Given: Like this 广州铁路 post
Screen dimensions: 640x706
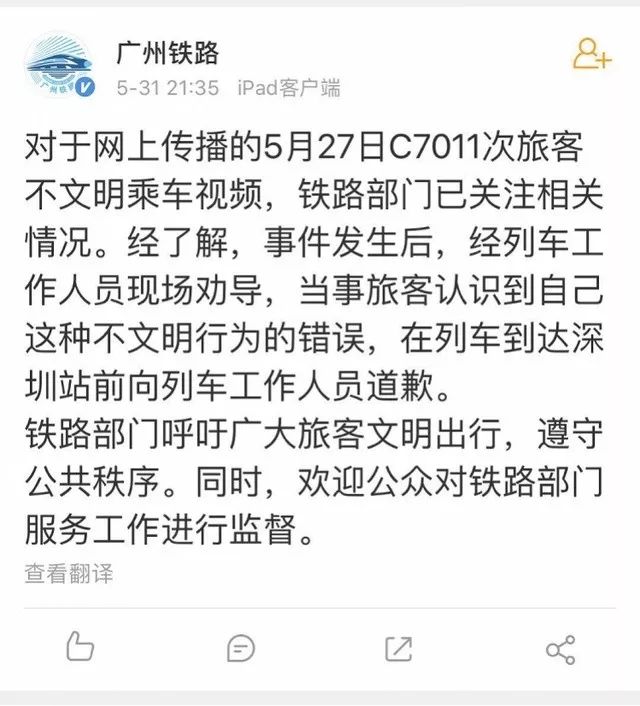Looking at the screenshot, I should [x=80, y=648].
